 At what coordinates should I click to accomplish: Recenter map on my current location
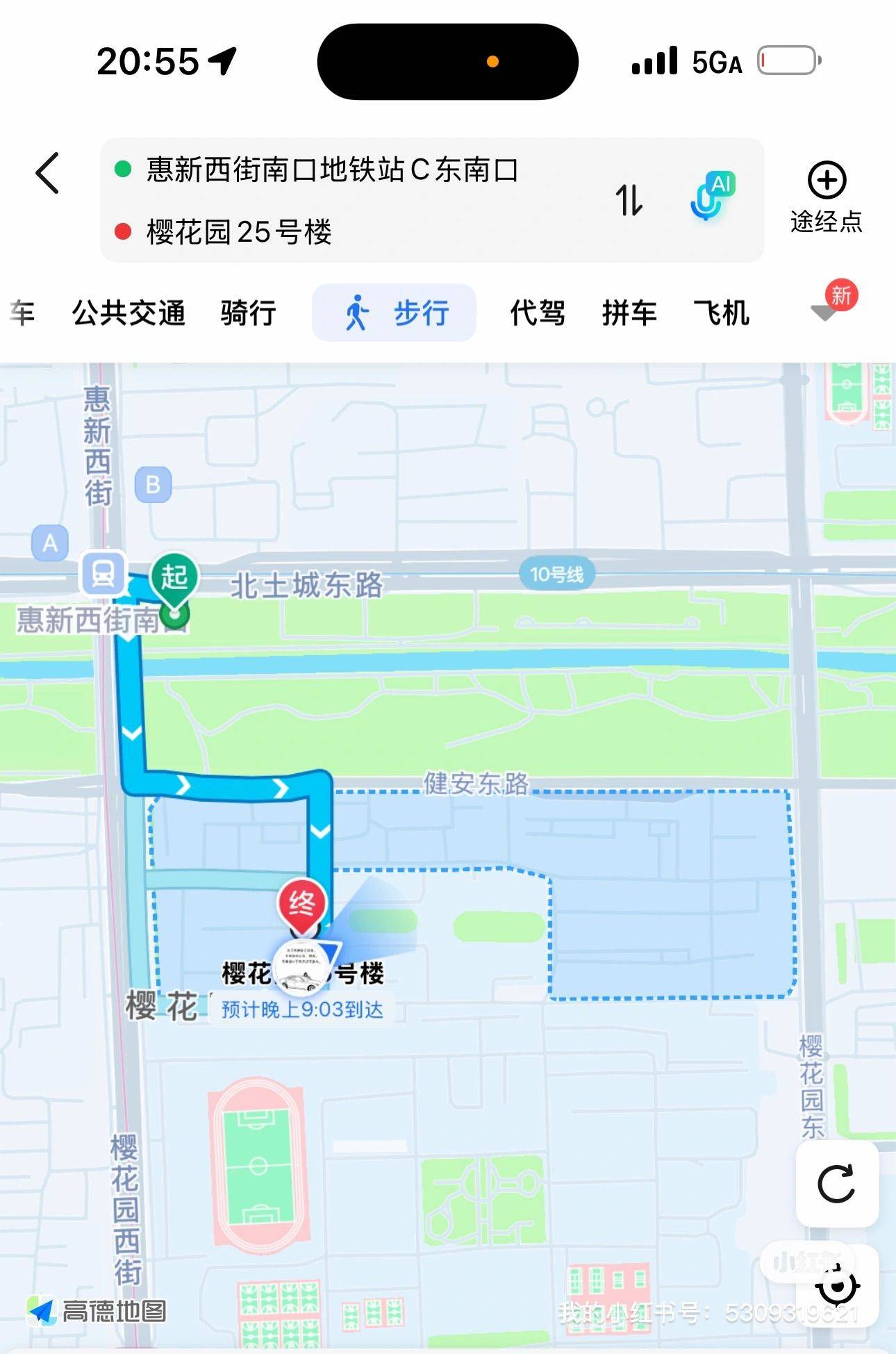click(x=836, y=1285)
